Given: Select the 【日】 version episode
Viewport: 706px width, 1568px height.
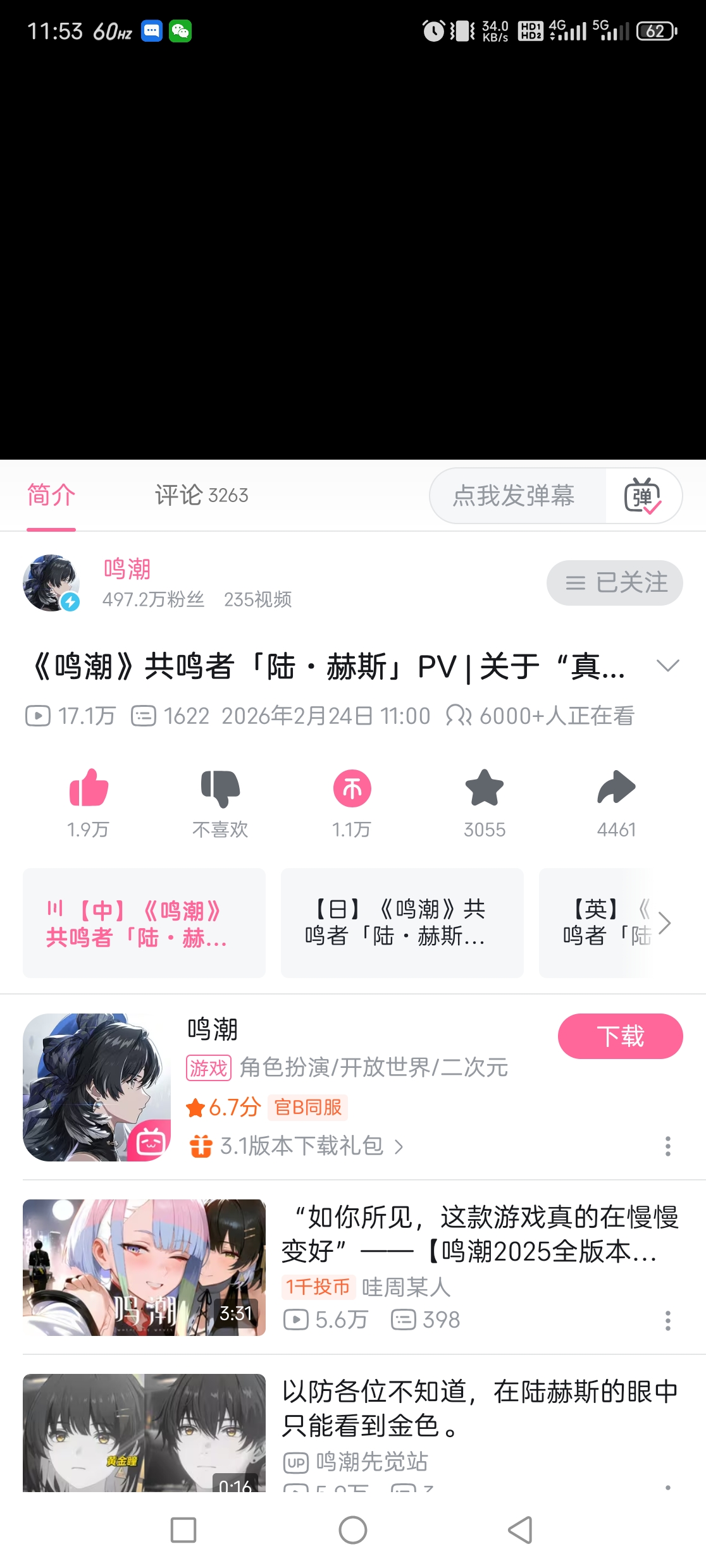Looking at the screenshot, I should pos(402,923).
